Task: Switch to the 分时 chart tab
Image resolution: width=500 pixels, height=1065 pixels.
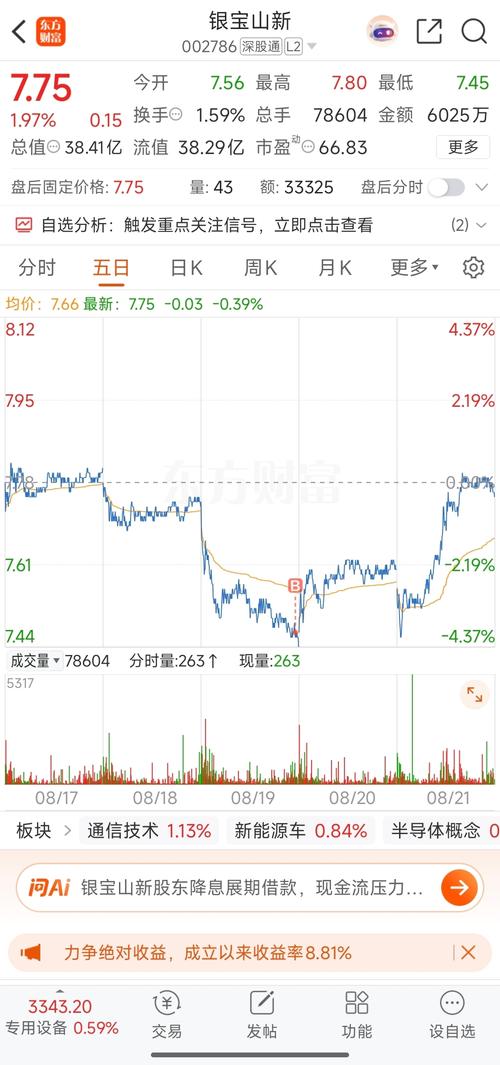Action: (x=37, y=268)
